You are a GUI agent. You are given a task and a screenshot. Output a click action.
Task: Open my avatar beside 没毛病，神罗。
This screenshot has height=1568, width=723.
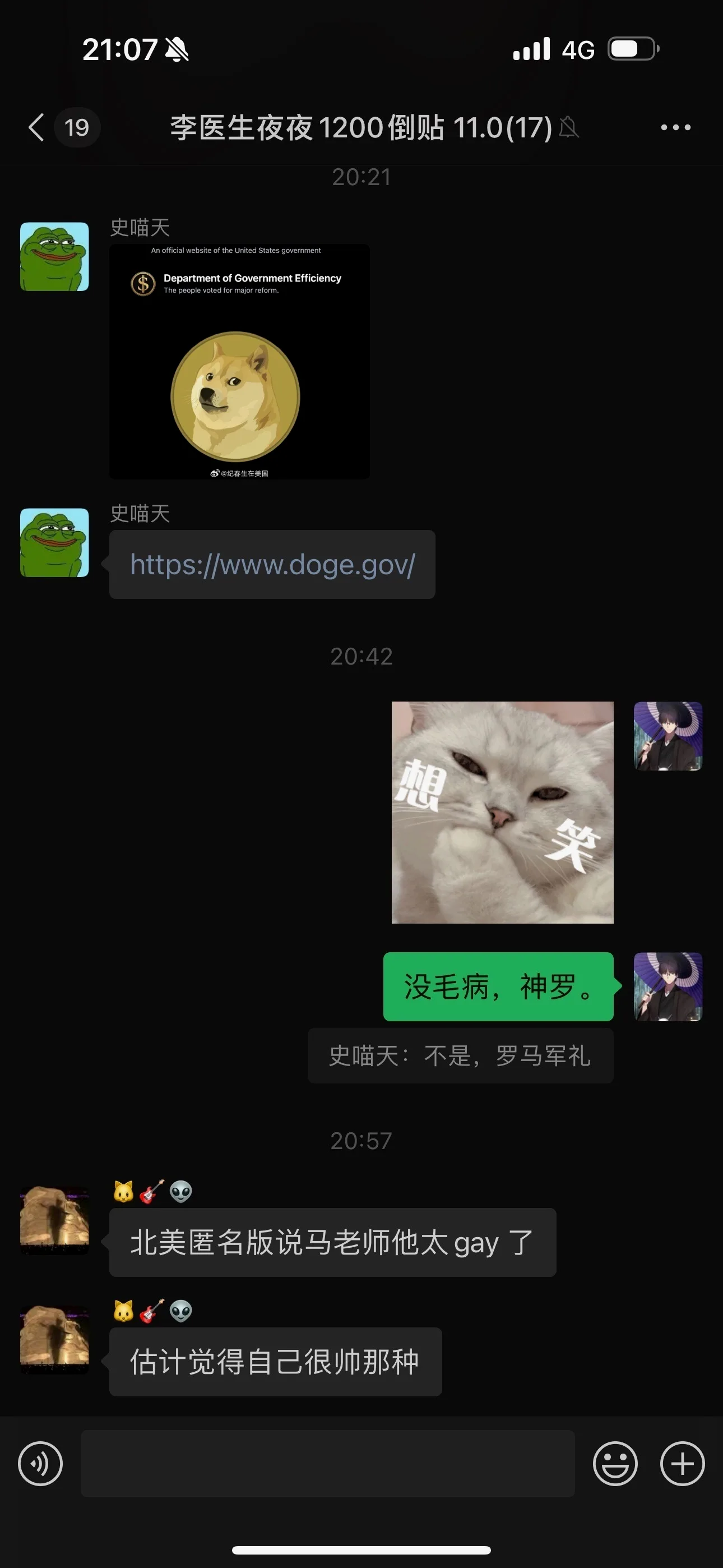point(668,986)
